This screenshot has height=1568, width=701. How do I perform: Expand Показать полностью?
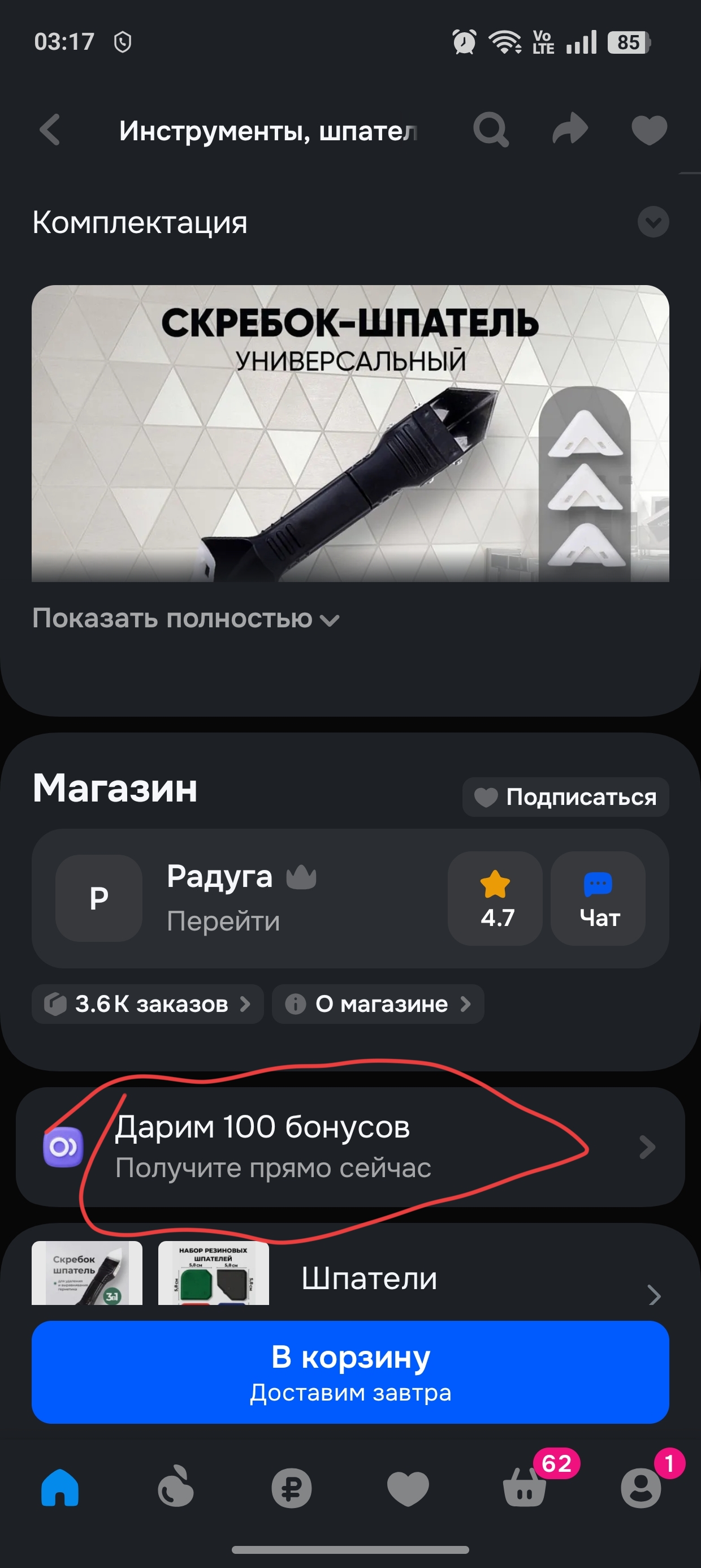[185, 618]
